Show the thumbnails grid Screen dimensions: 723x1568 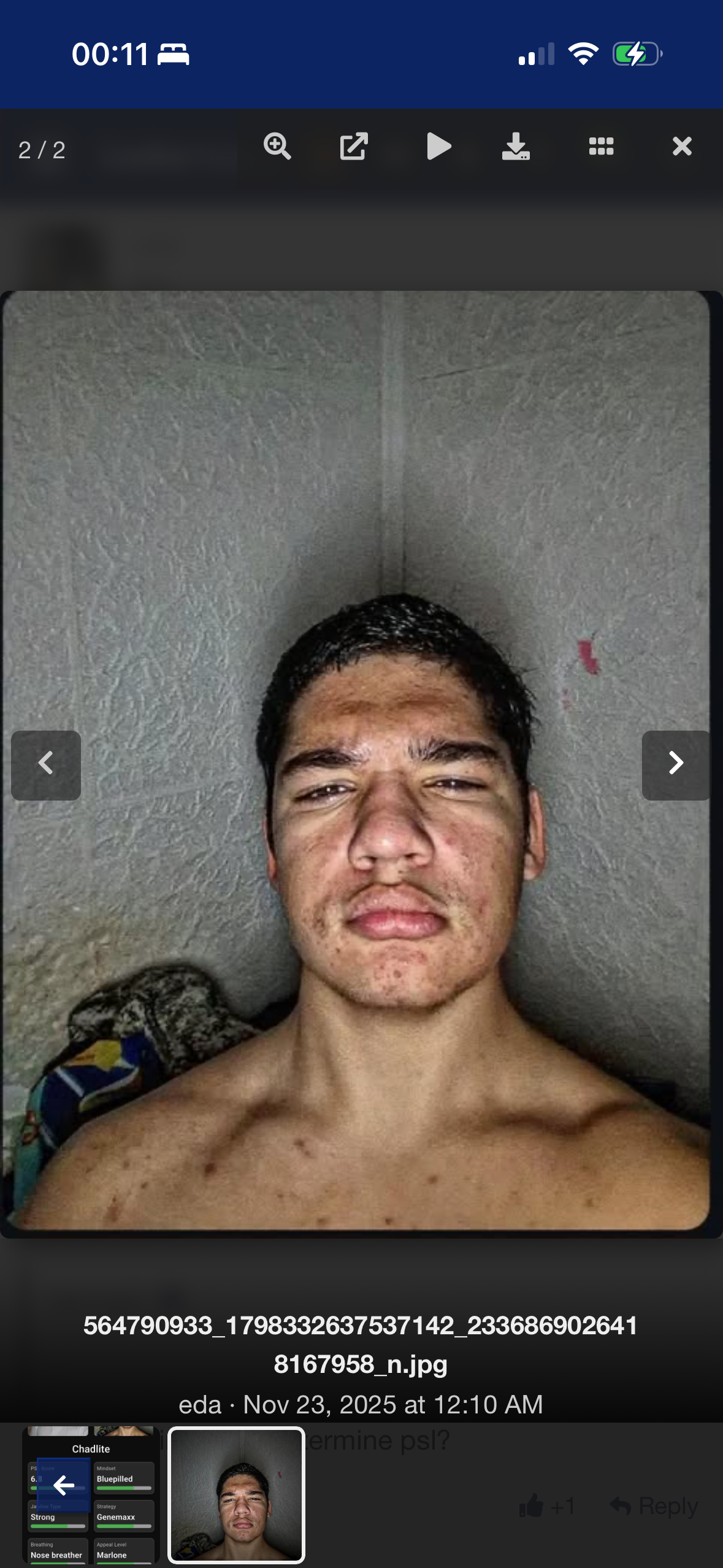(601, 147)
